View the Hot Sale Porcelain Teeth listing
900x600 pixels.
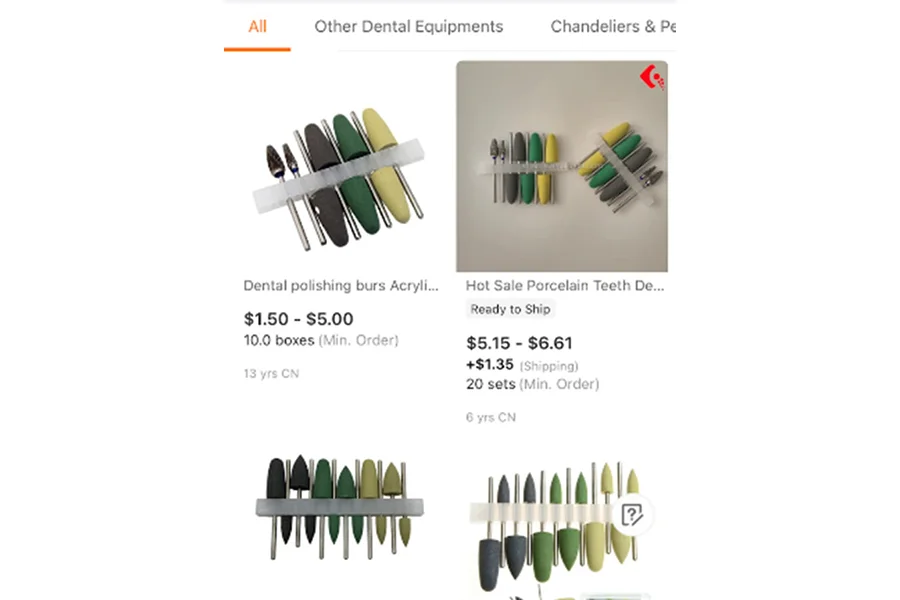point(565,285)
